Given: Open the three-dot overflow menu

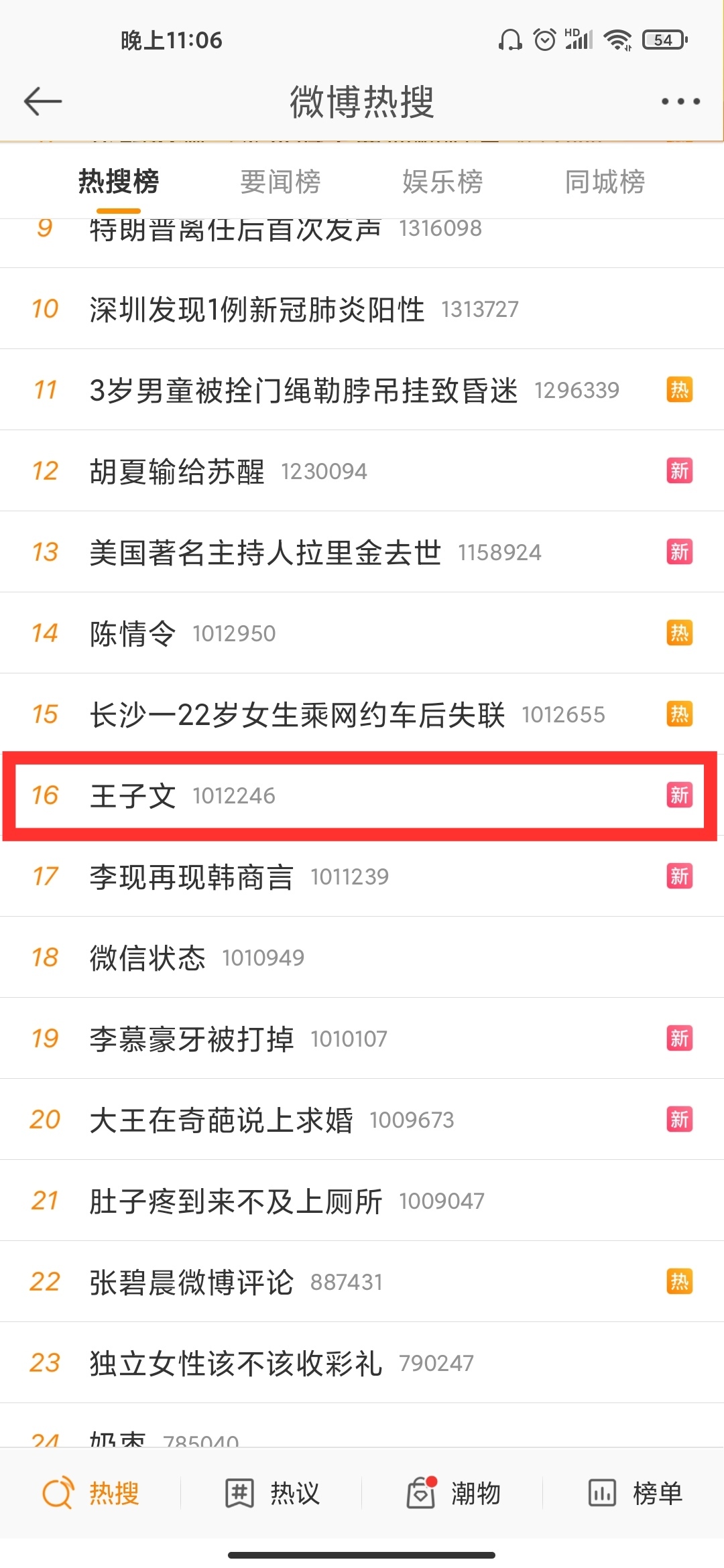Looking at the screenshot, I should pos(680,101).
